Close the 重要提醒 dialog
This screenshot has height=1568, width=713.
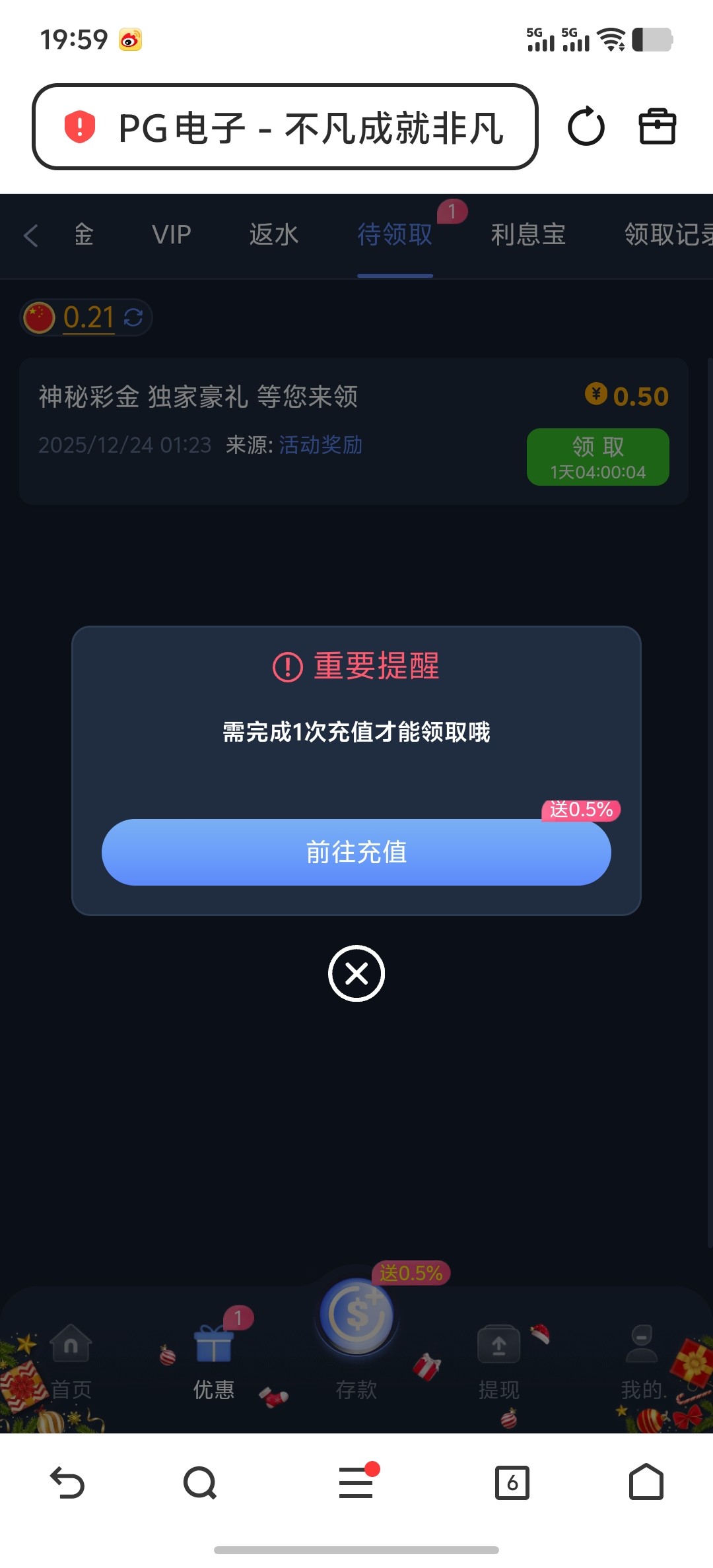pyautogui.click(x=356, y=973)
